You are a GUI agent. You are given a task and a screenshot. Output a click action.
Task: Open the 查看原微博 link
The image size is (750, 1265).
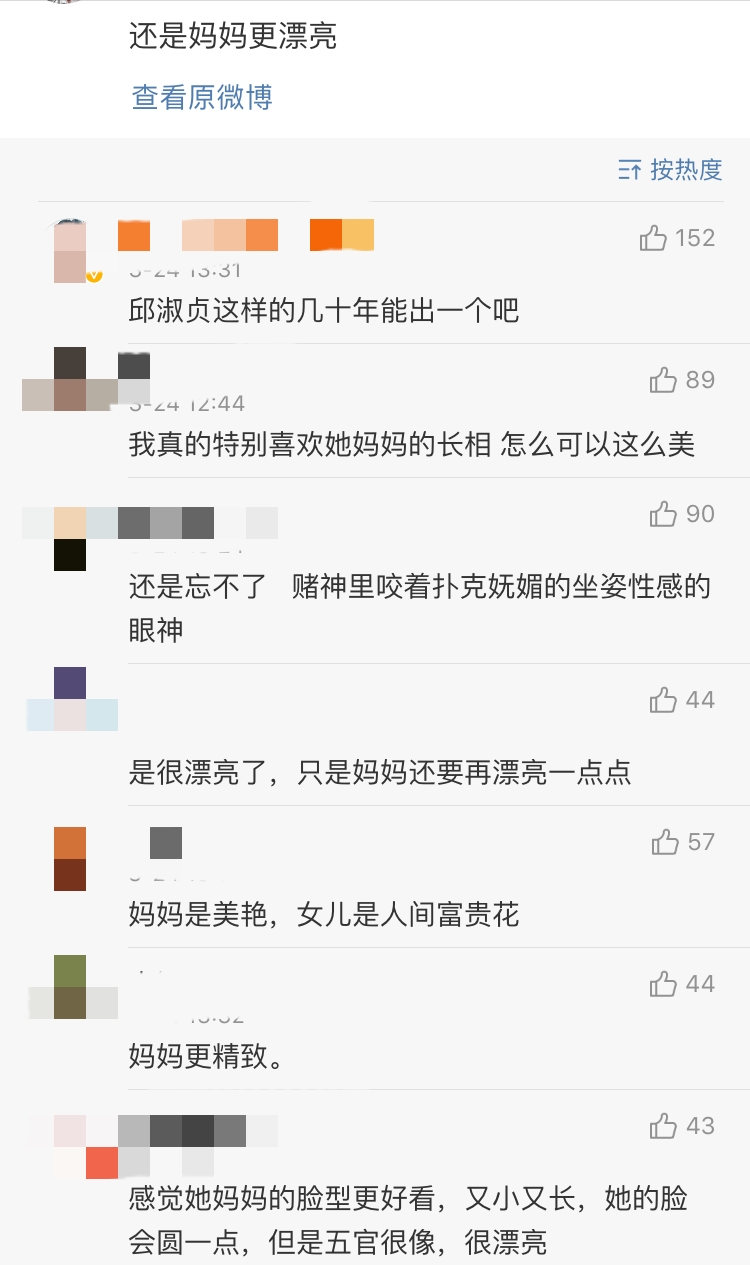[202, 97]
